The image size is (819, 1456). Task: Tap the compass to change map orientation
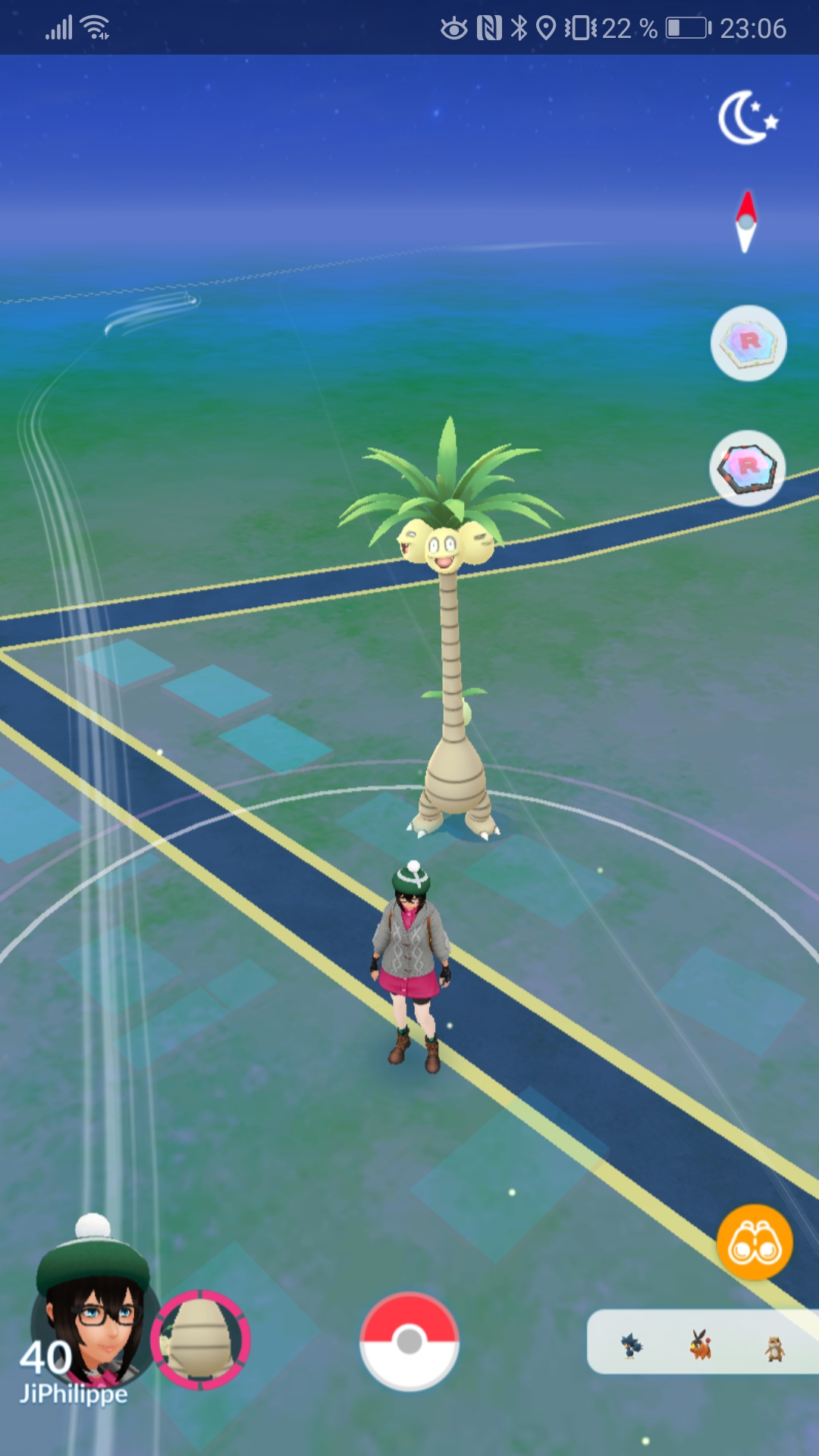(746, 221)
